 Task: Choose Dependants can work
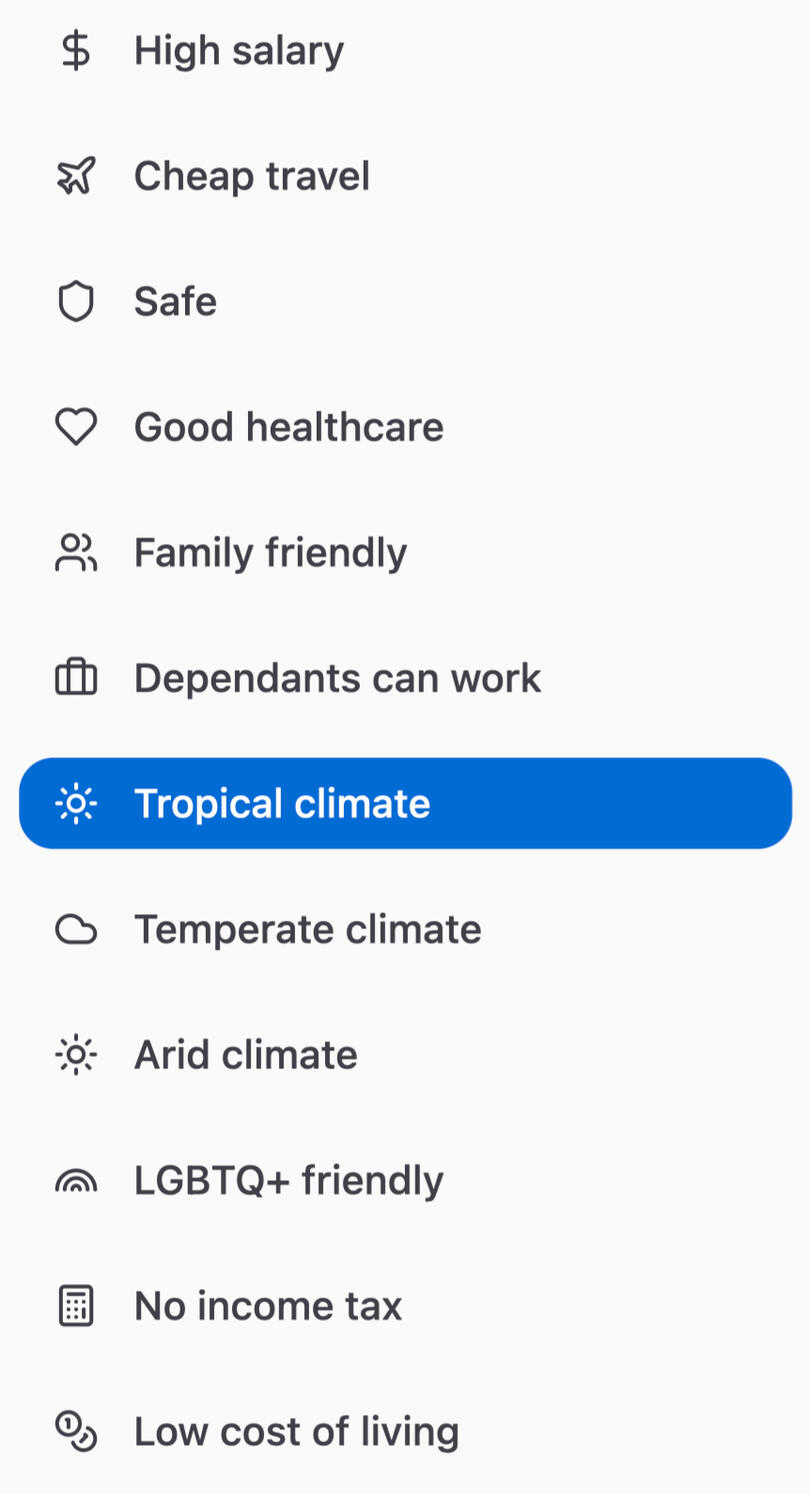(405, 679)
